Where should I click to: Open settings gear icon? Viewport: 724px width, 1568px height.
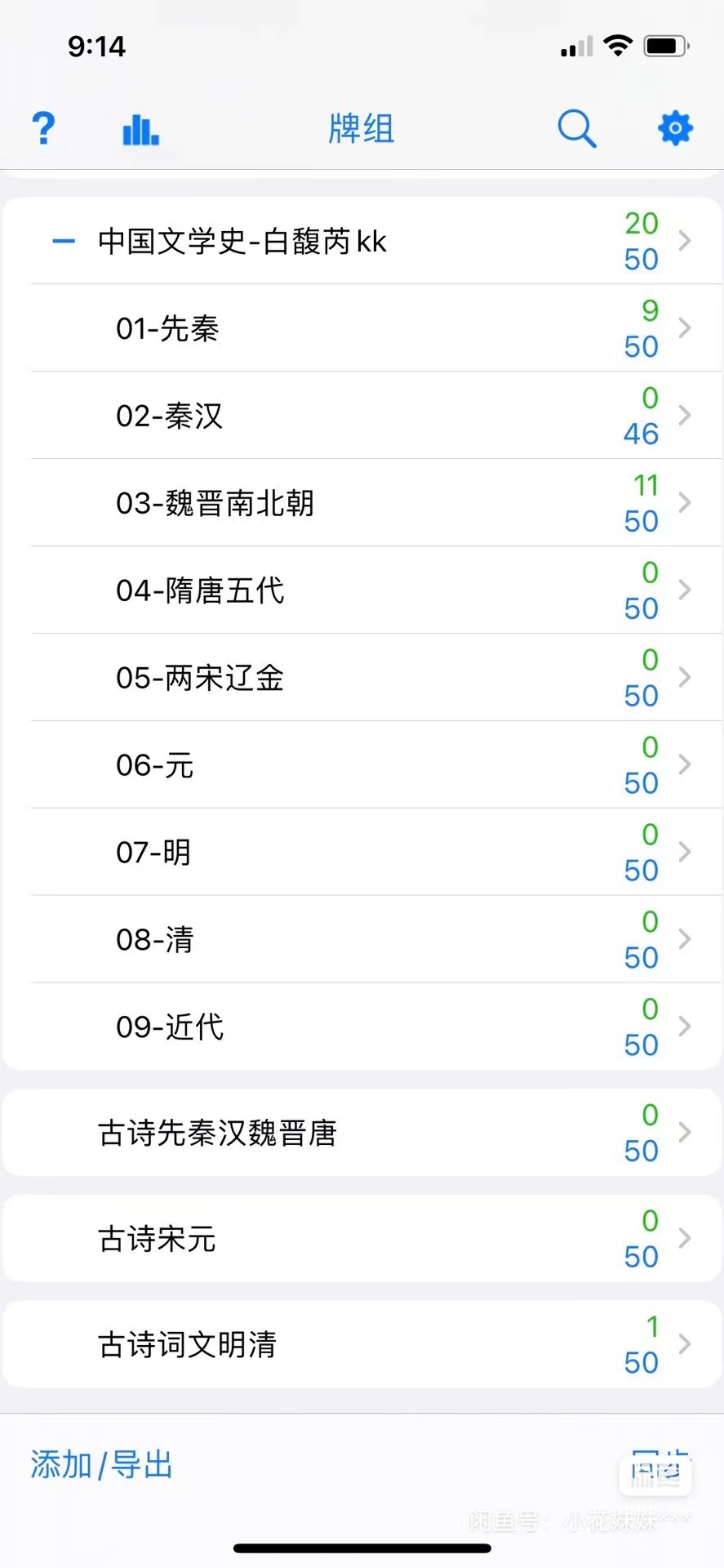[675, 129]
